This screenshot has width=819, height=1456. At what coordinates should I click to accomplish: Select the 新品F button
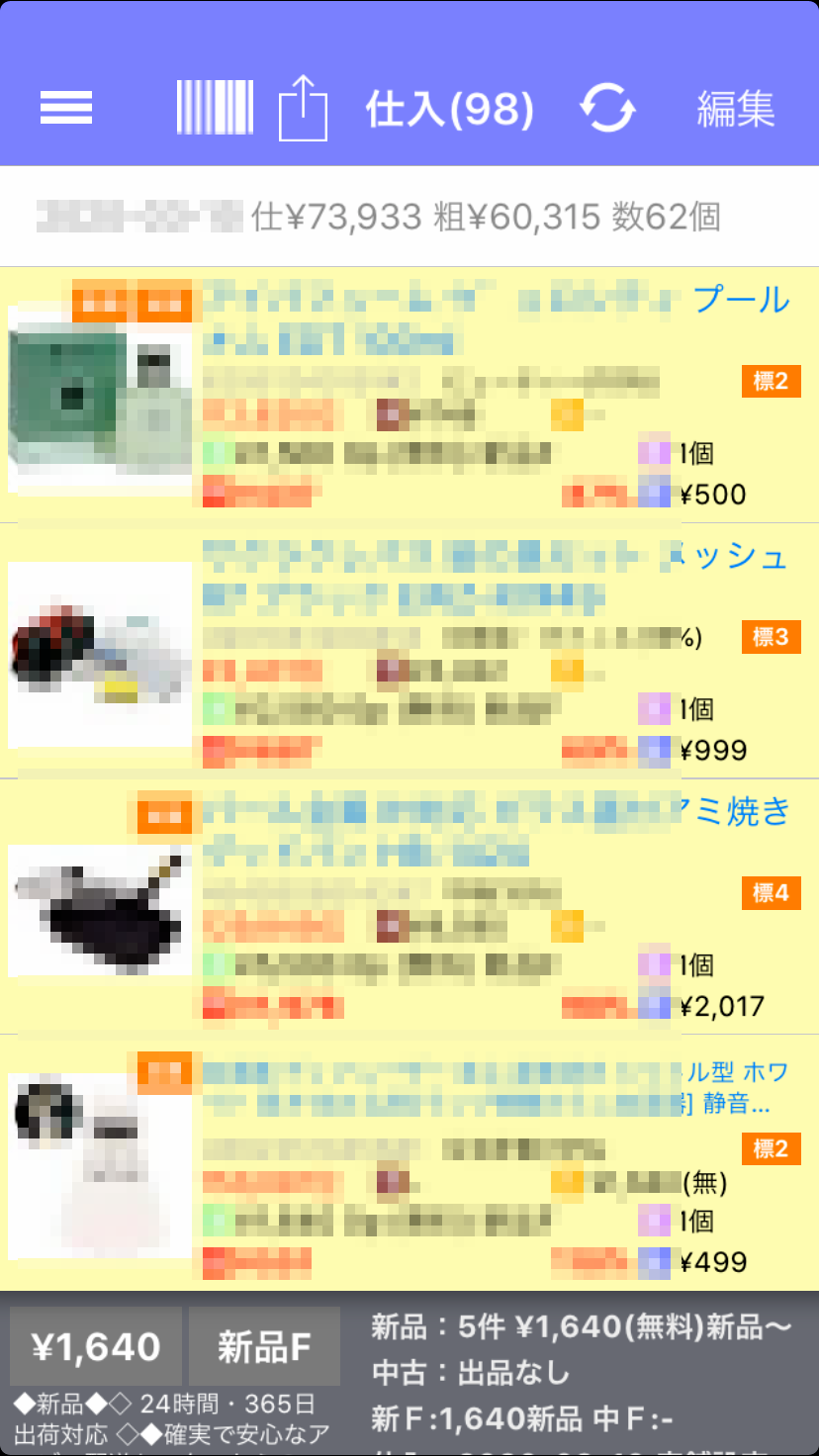264,1346
